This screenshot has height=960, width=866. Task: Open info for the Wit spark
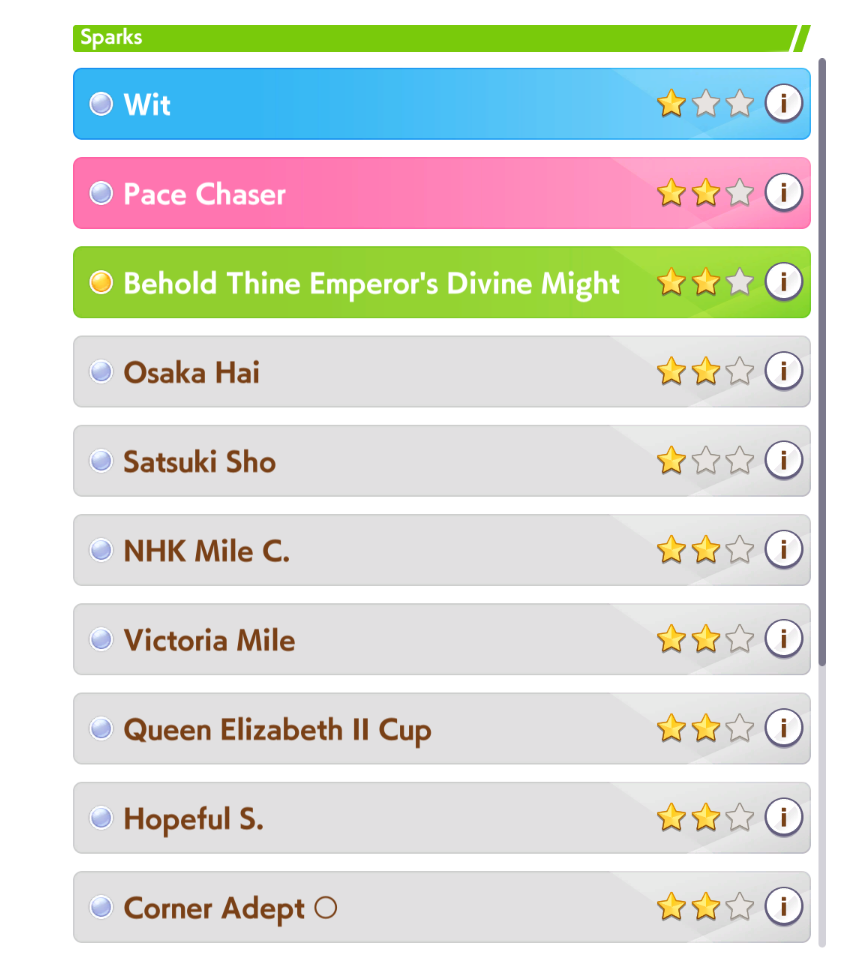(784, 103)
